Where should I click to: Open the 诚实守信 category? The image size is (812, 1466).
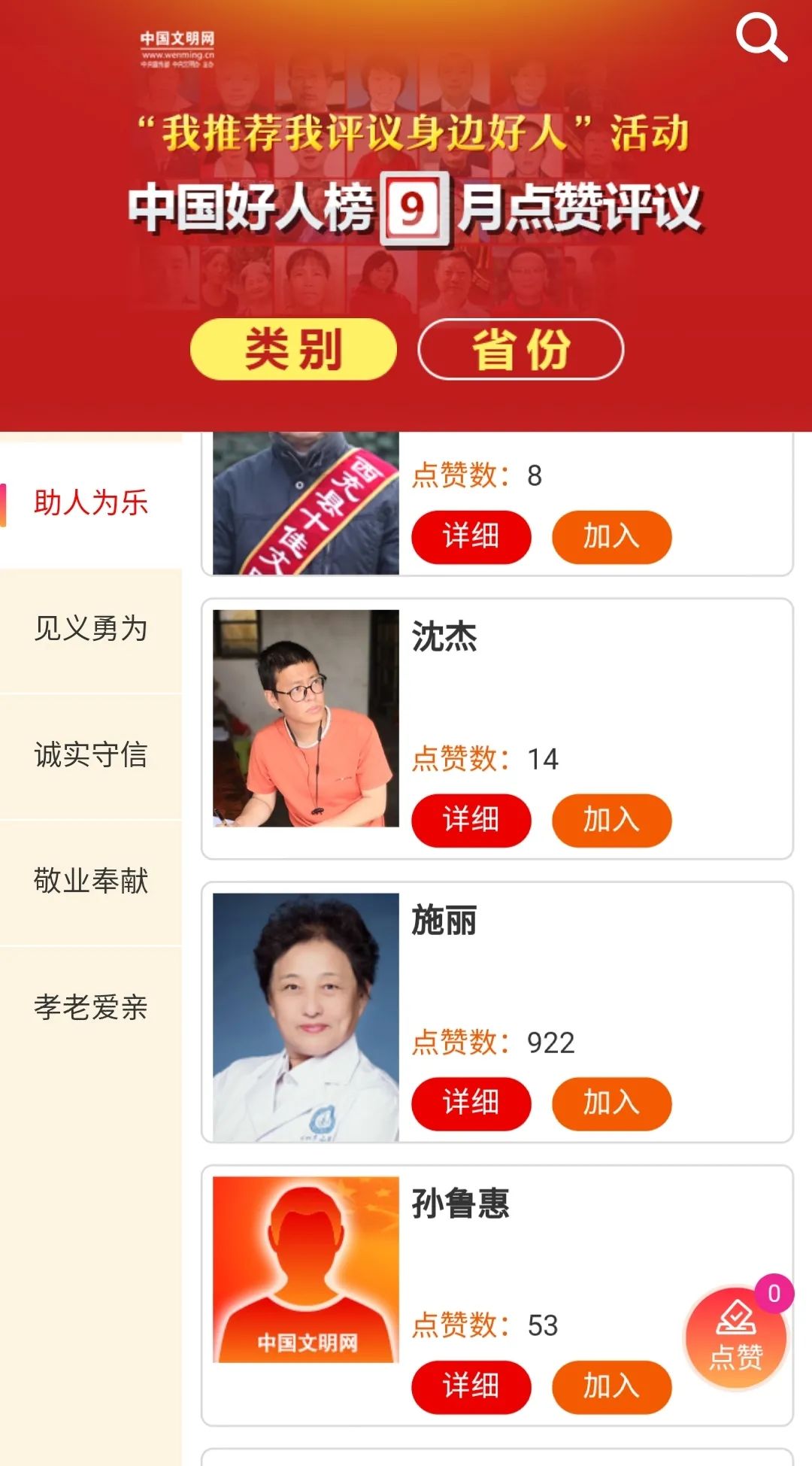[x=91, y=754]
